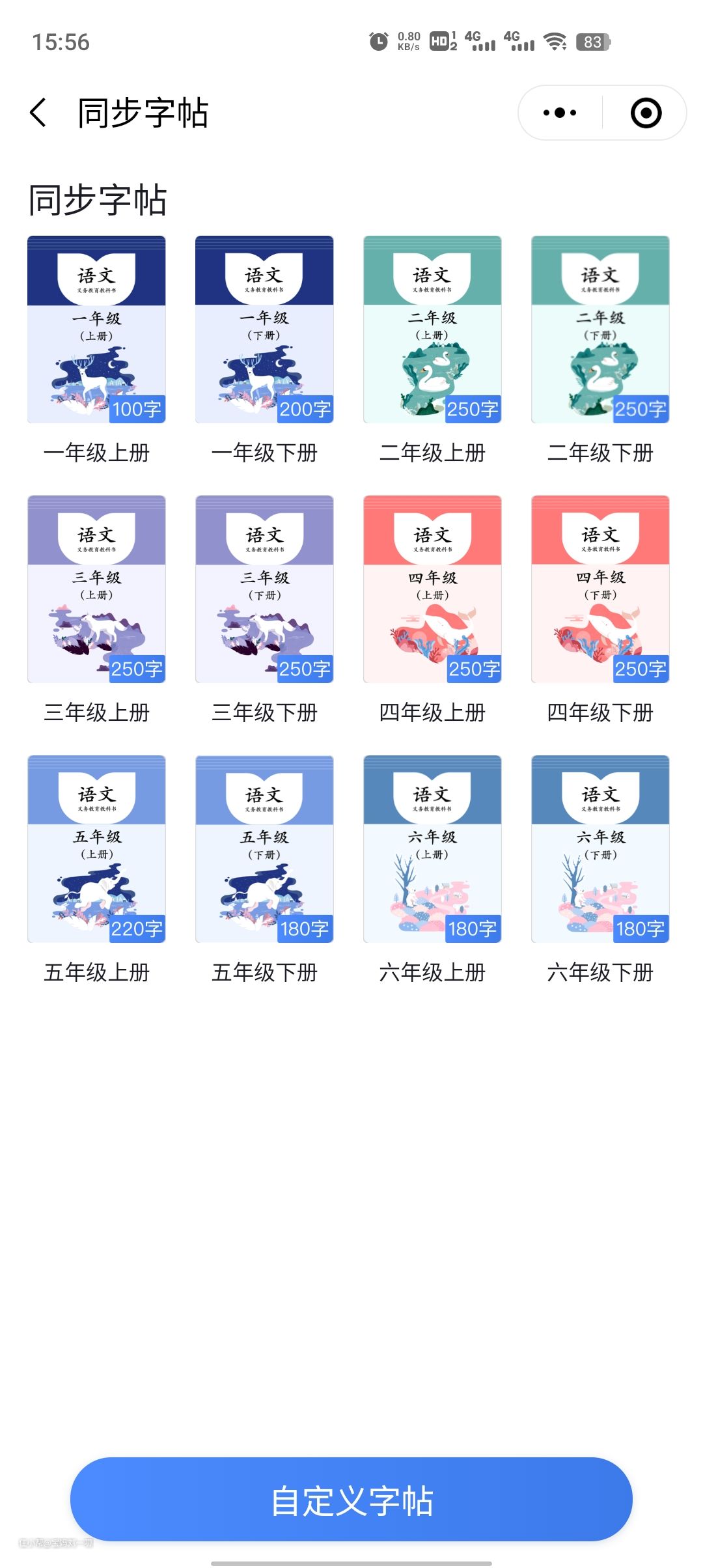Open 一年级上册 copybook
Screen dimensions: 703x1568
point(96,329)
